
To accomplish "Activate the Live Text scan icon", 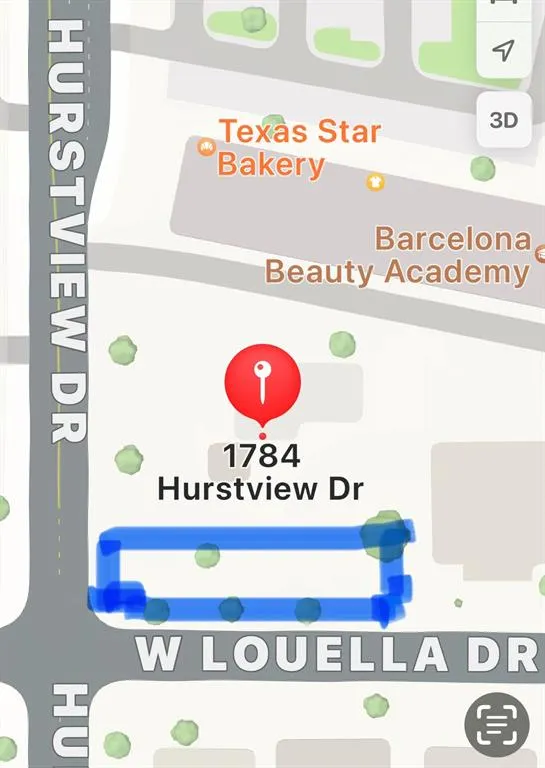I will [x=497, y=724].
